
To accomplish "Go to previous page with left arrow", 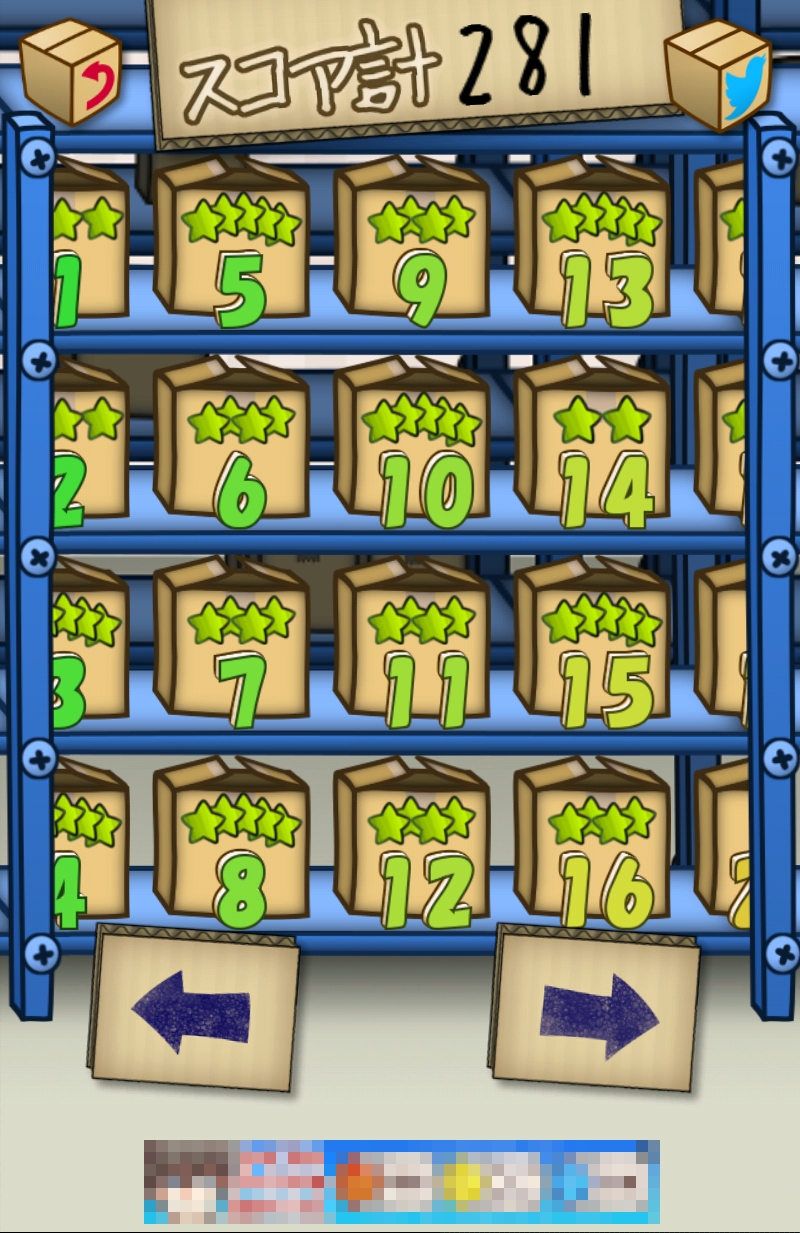I will click(x=194, y=1010).
